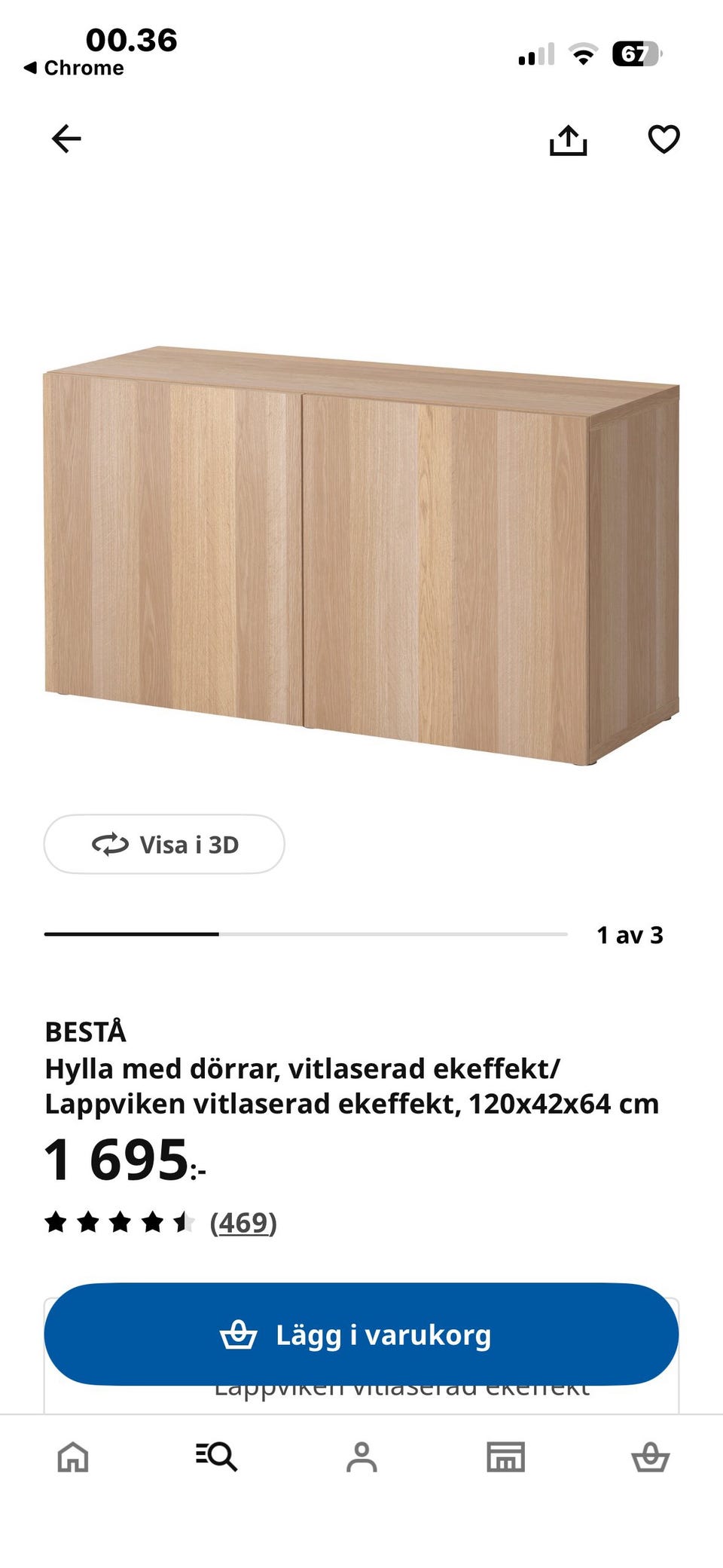Go back with the back arrow
The width and height of the screenshot is (723, 1568).
(67, 139)
